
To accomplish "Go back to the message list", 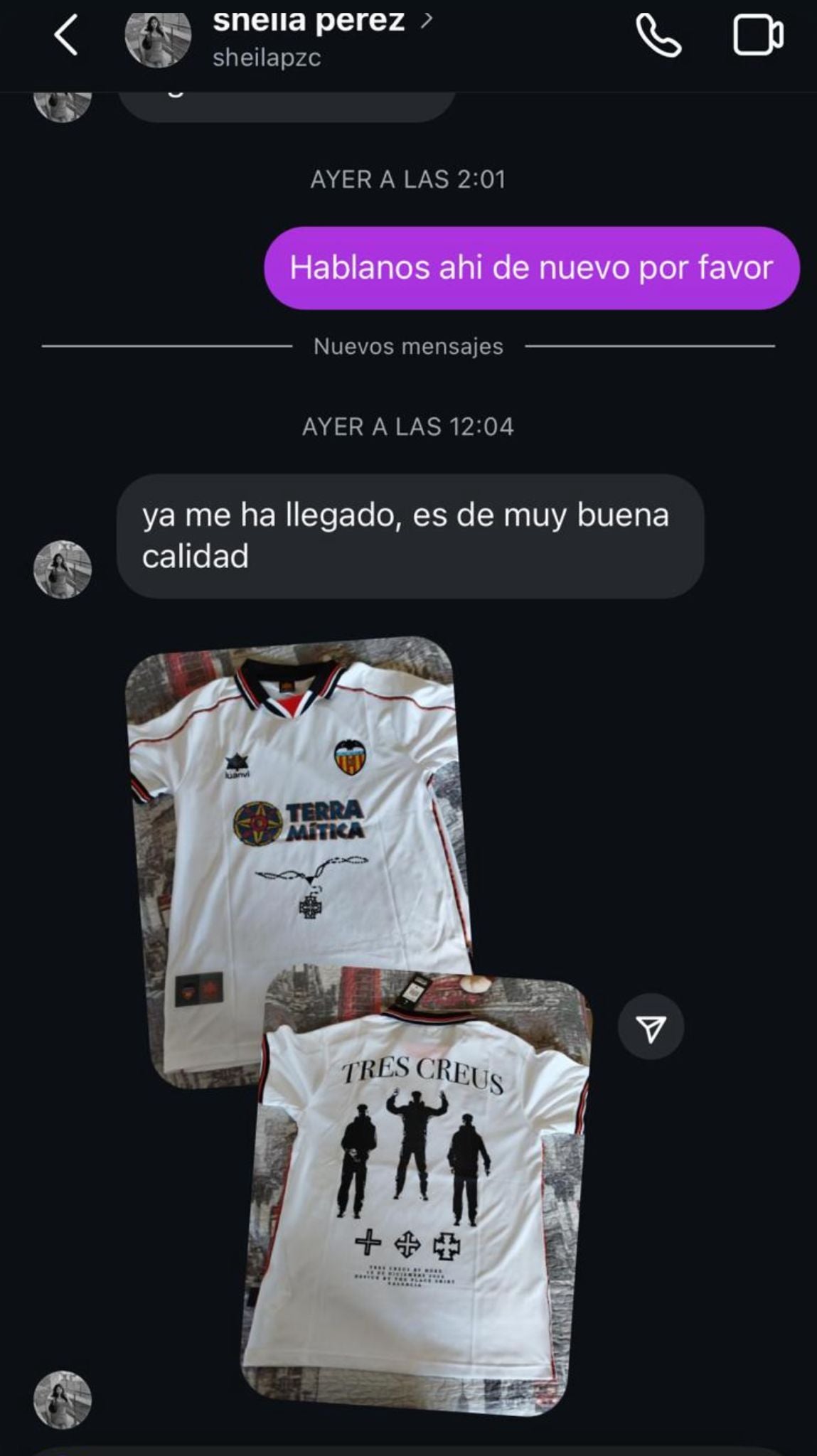I will (65, 36).
